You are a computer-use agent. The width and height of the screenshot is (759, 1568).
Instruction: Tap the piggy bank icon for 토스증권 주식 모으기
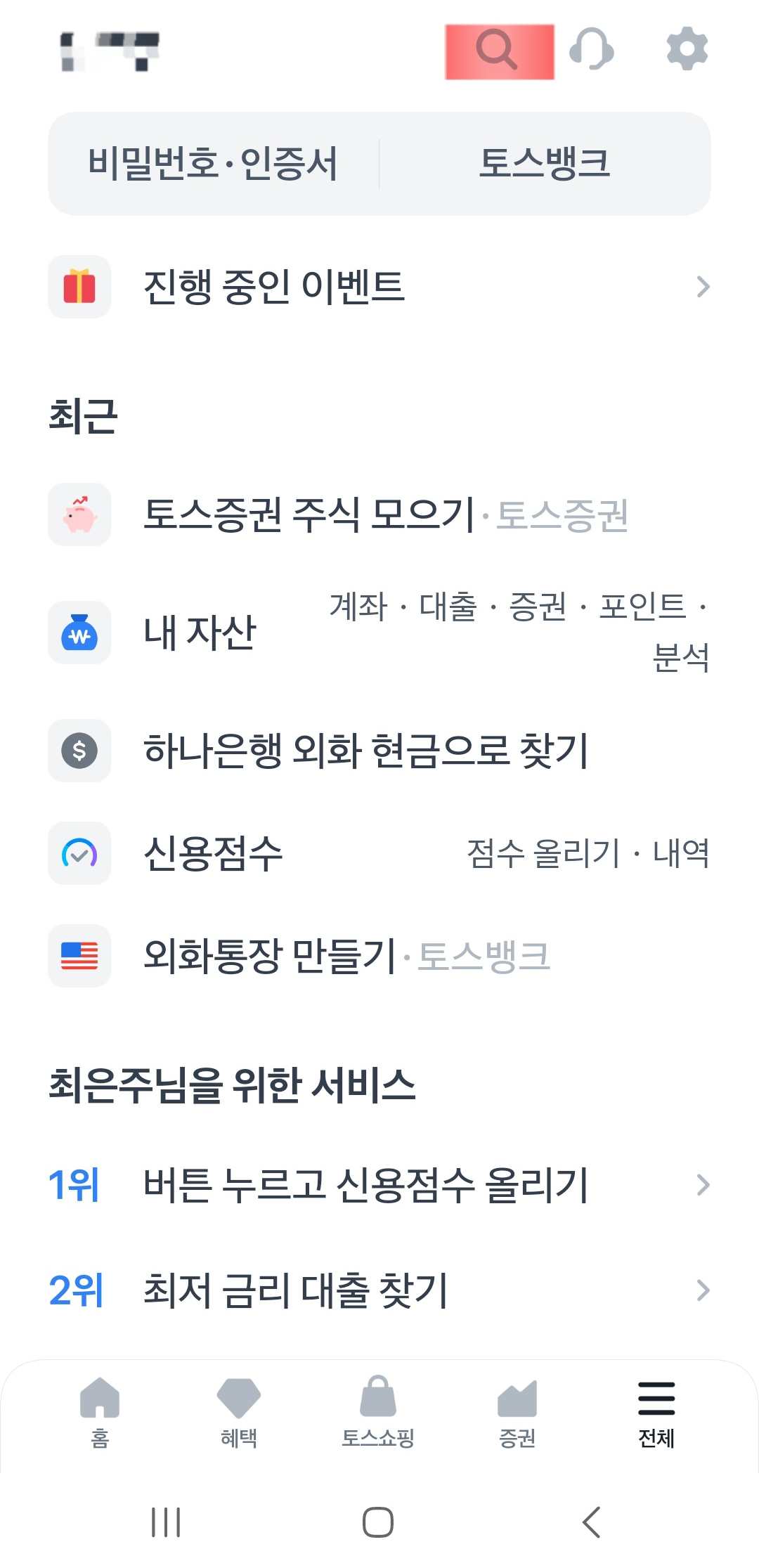tap(79, 515)
